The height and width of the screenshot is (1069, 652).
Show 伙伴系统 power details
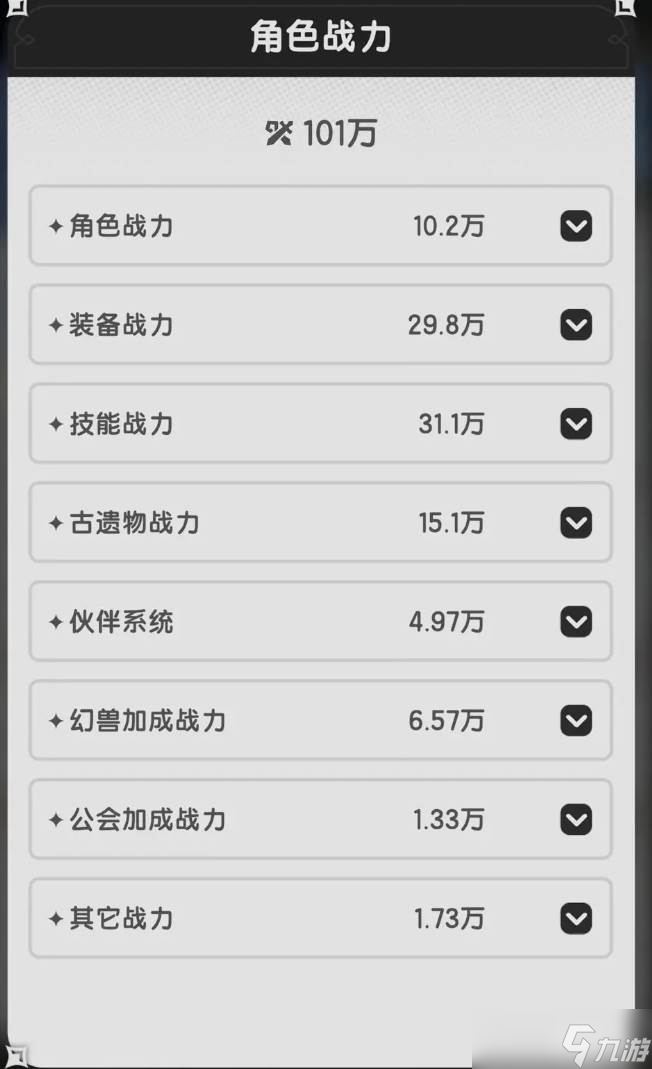pyautogui.click(x=575, y=622)
